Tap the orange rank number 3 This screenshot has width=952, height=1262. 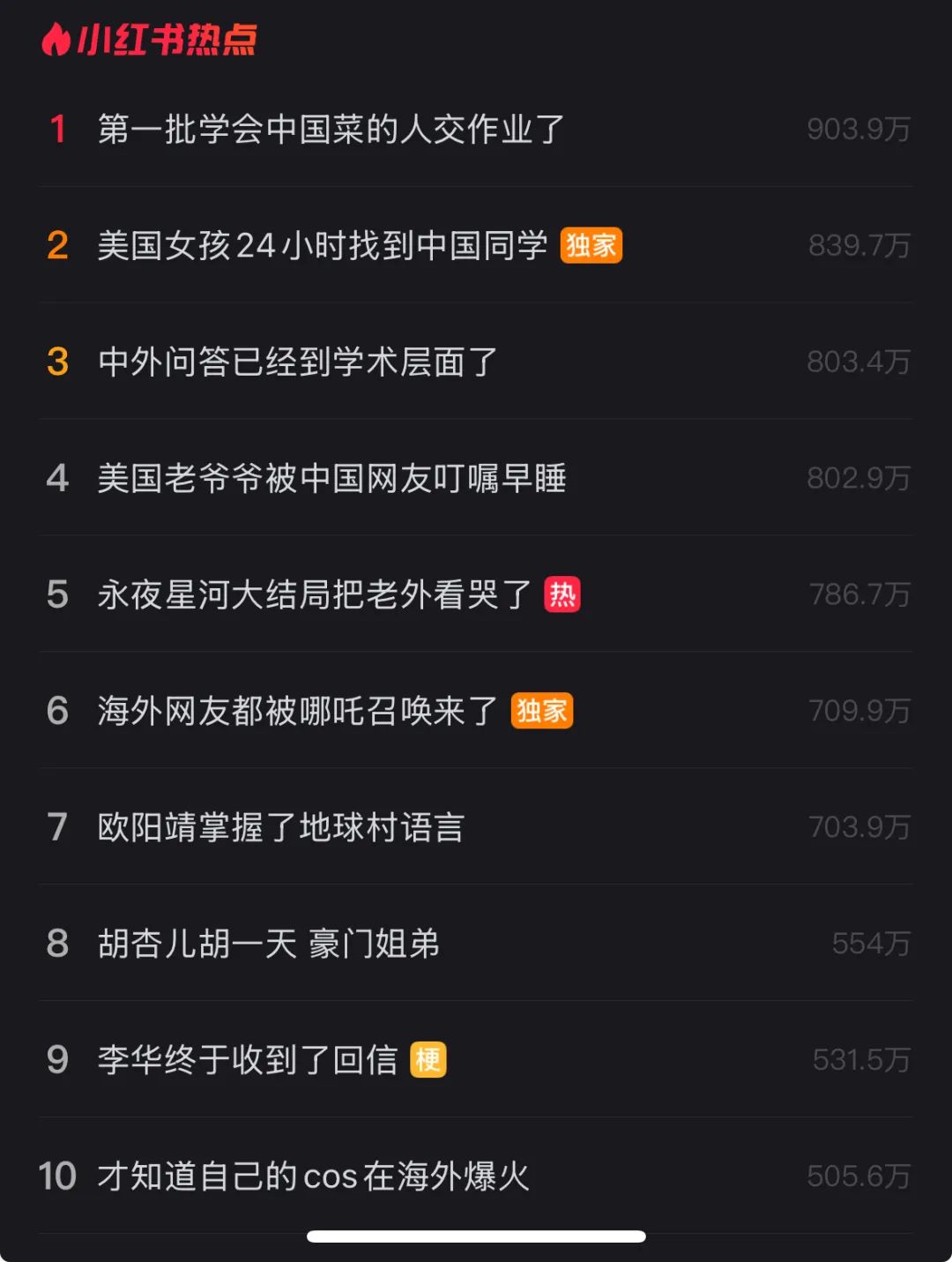point(58,362)
